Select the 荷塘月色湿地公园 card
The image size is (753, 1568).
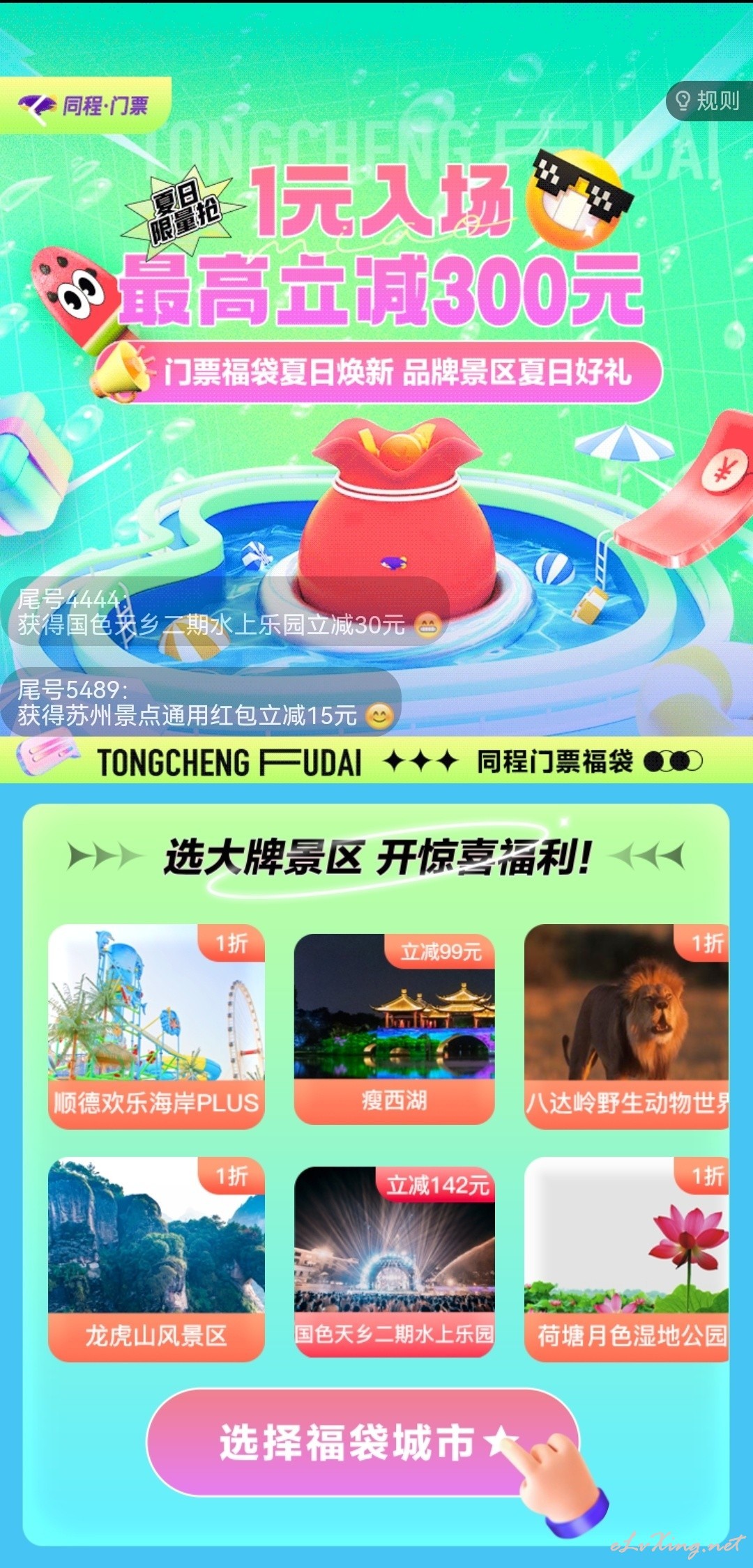[x=626, y=1259]
